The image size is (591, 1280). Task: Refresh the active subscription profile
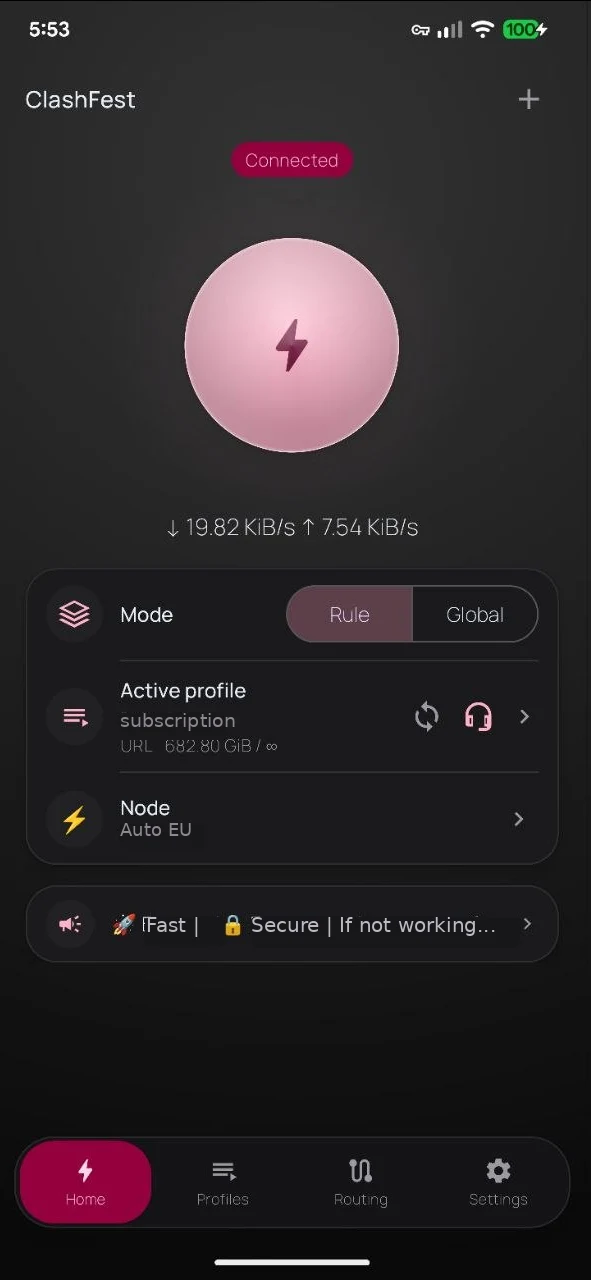[427, 716]
